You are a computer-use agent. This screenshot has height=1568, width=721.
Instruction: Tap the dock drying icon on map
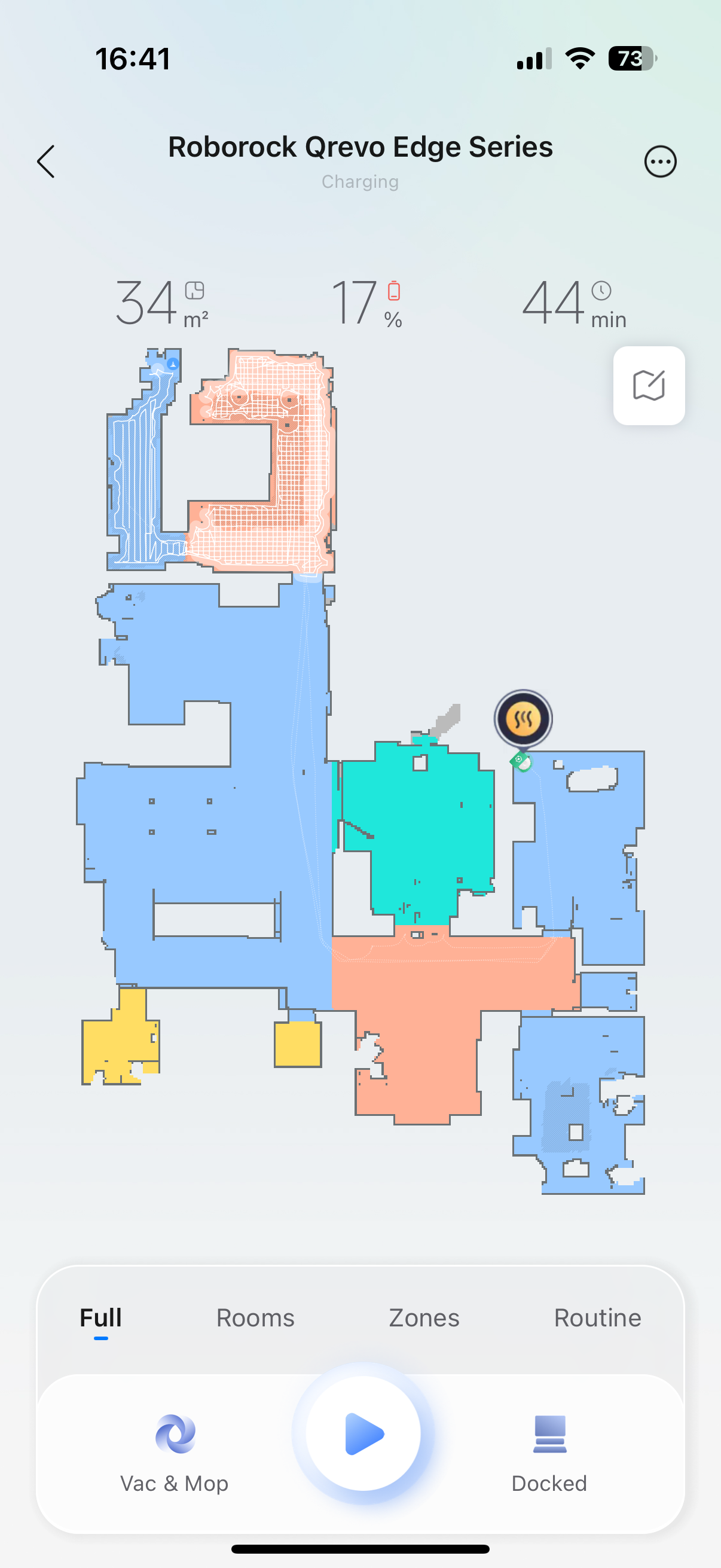pos(523,719)
